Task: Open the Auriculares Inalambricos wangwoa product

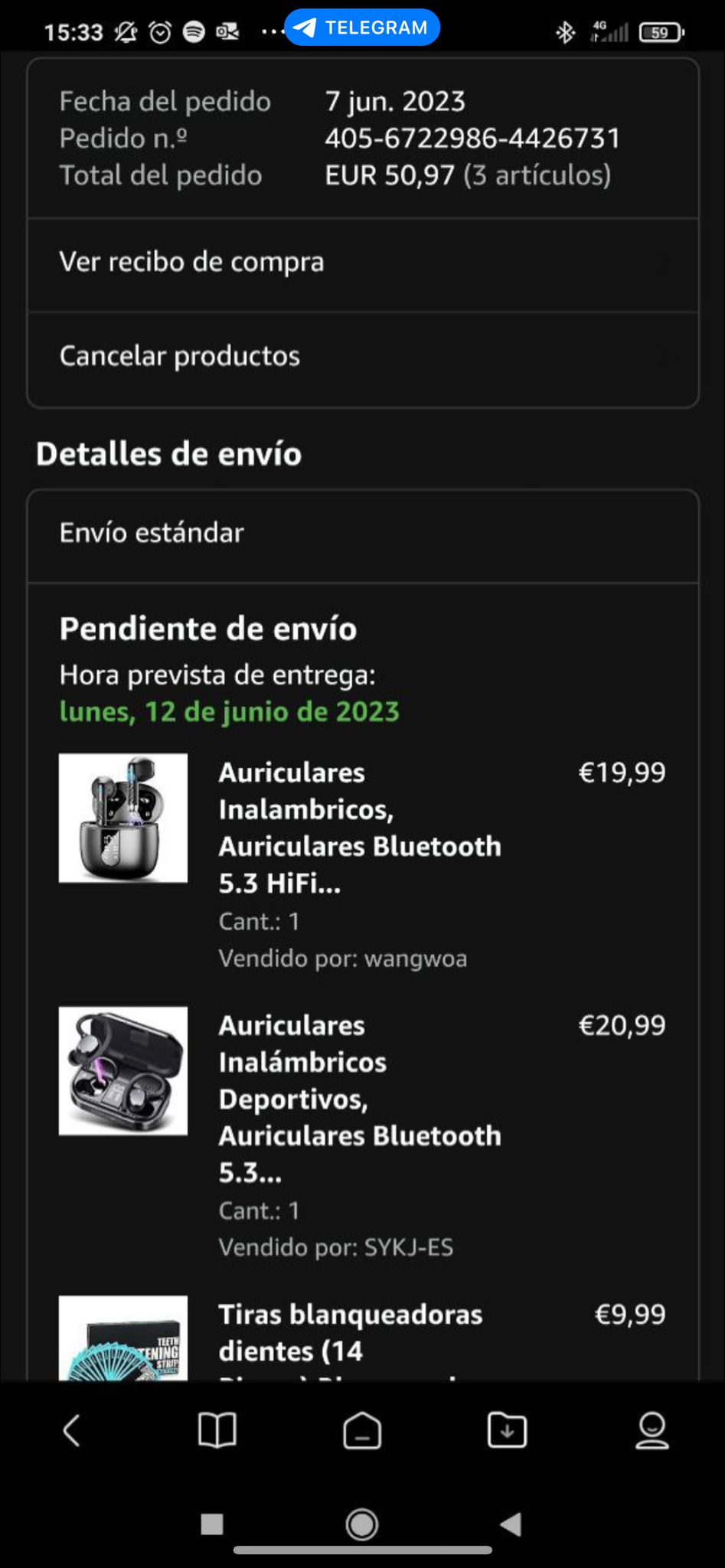Action: [359, 827]
